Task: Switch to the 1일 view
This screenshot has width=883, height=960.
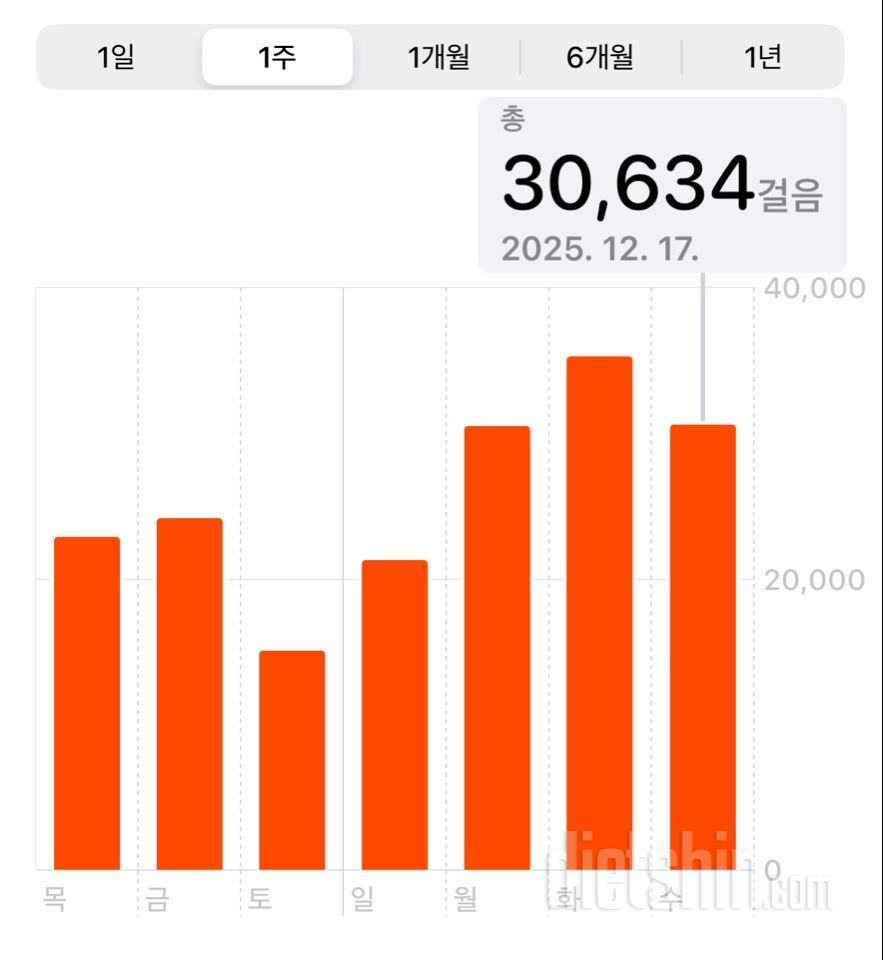Action: [x=116, y=57]
